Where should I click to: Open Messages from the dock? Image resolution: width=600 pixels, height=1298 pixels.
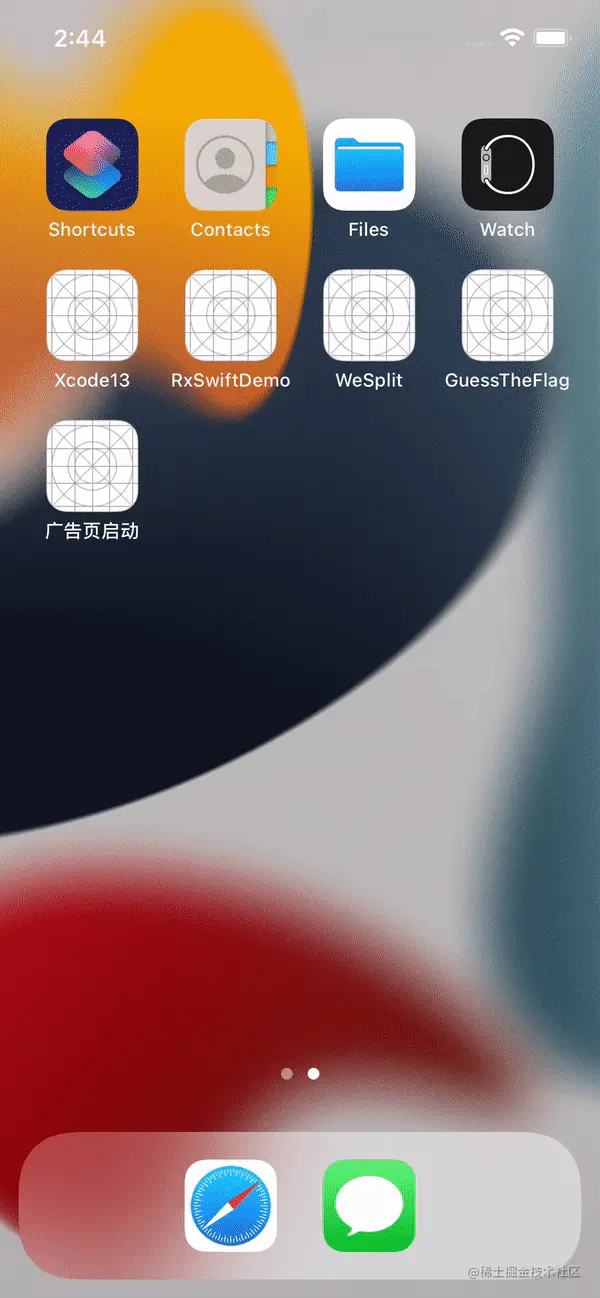pos(369,1205)
